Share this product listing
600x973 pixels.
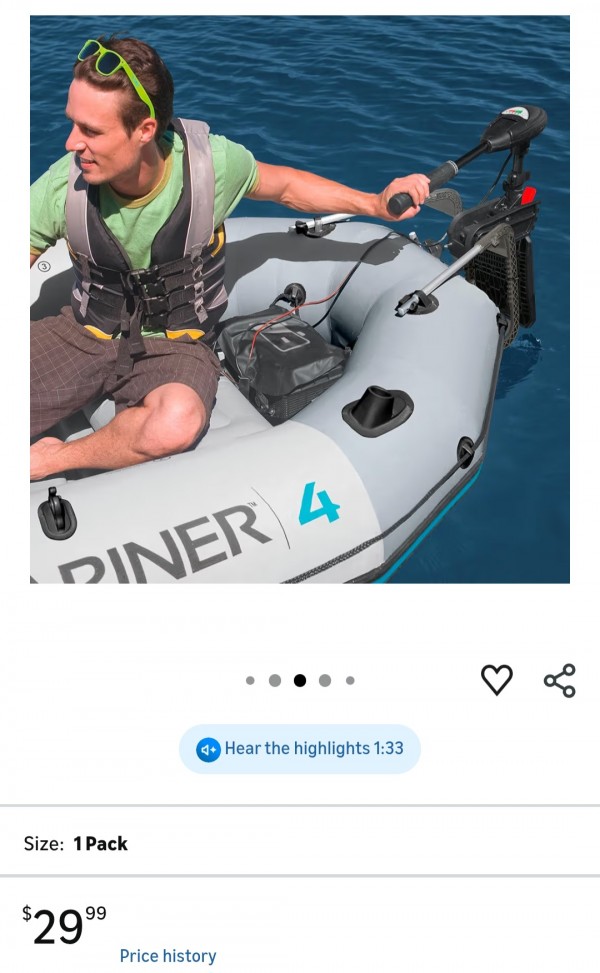559,680
